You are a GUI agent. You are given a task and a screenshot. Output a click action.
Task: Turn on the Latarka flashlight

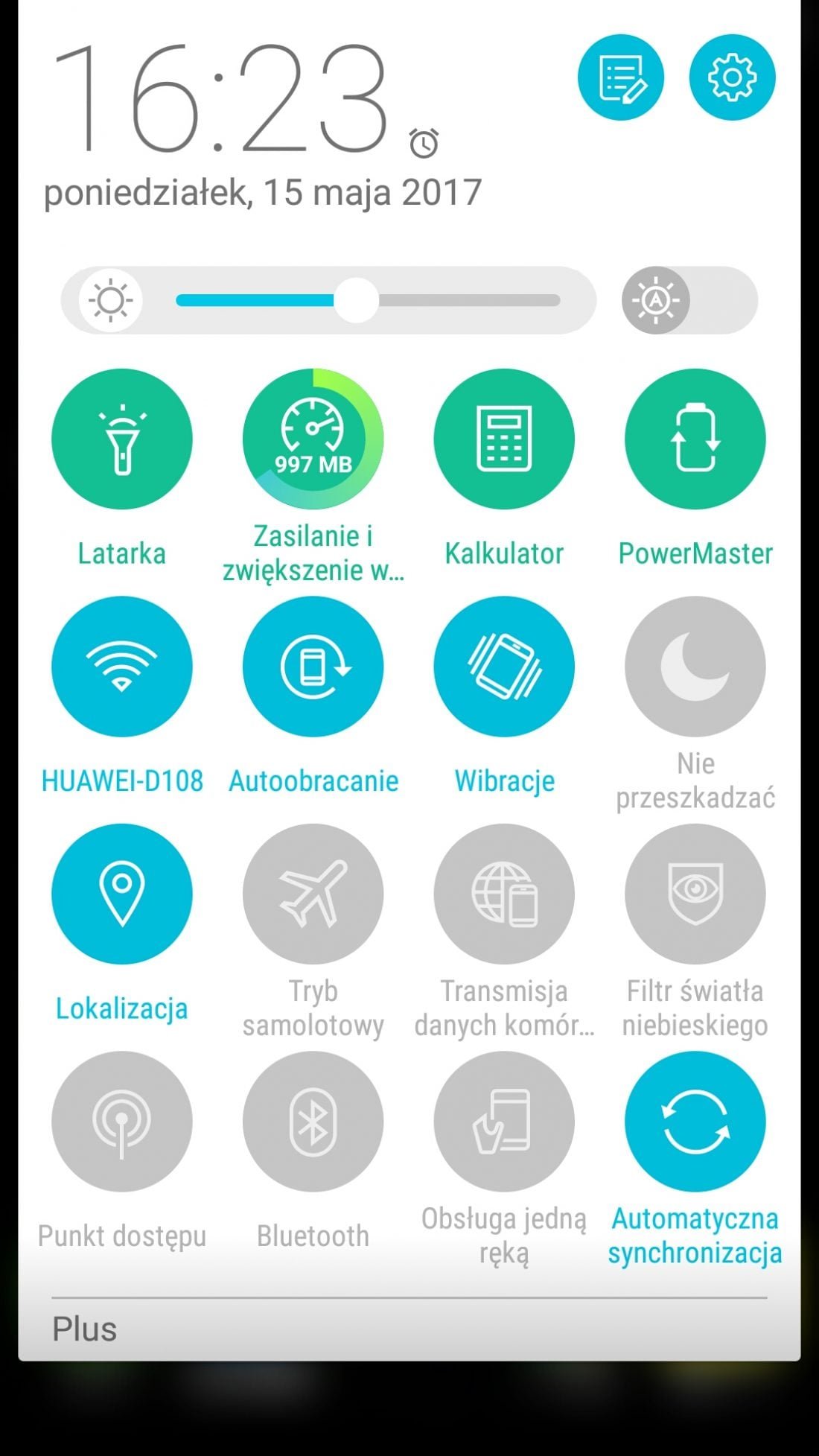click(122, 439)
